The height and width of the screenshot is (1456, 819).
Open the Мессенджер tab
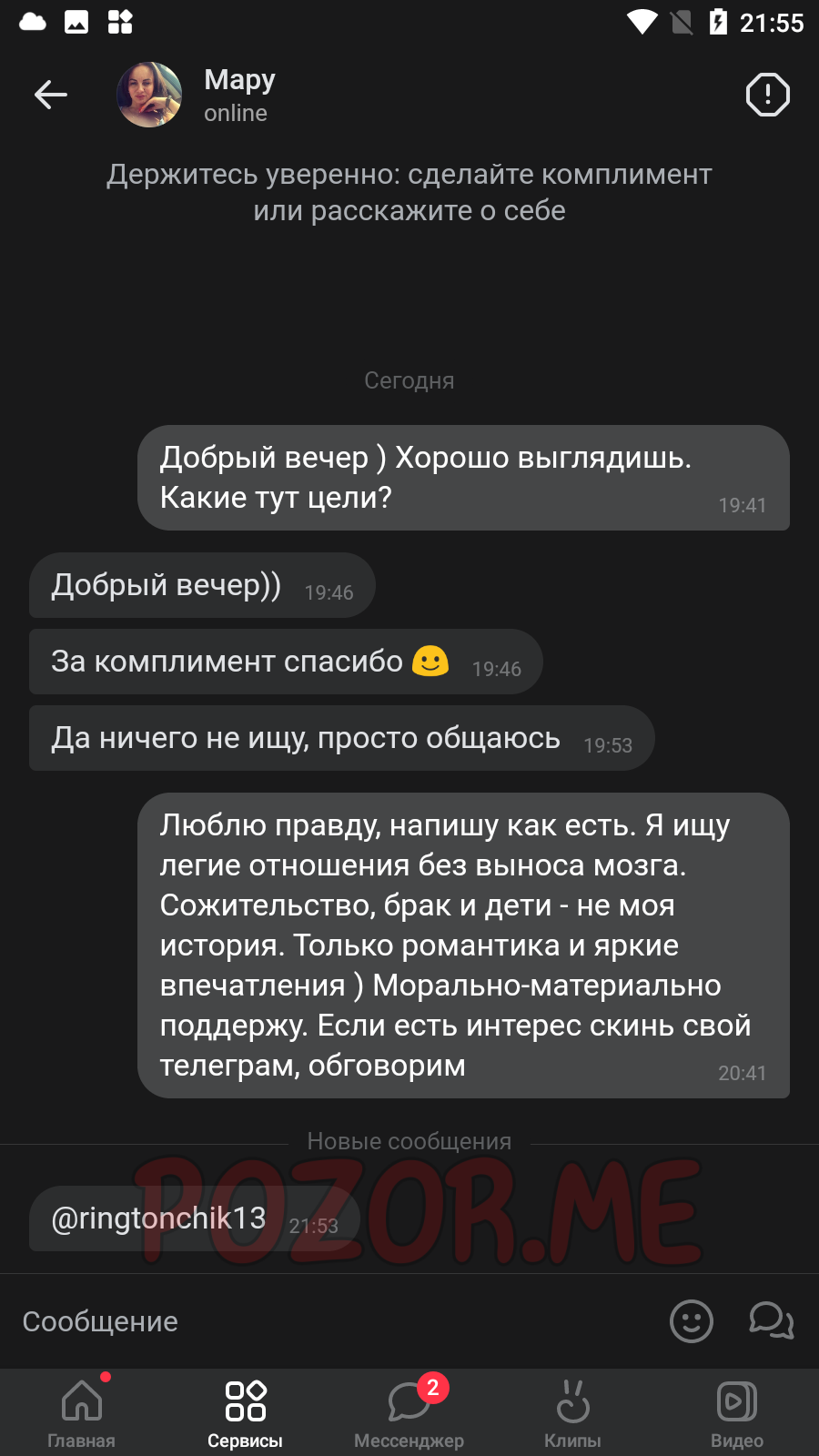409,1413
